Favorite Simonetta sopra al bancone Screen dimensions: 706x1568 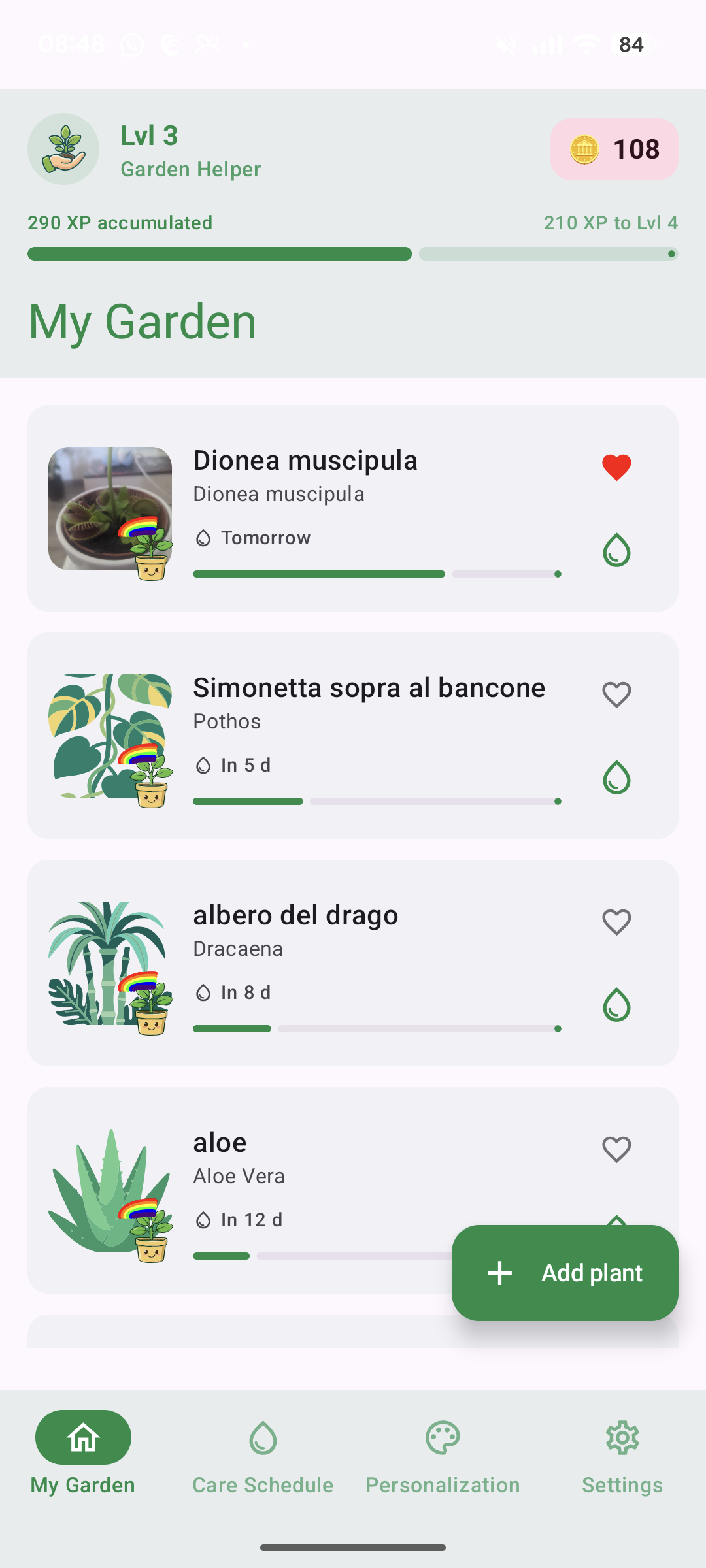(616, 694)
